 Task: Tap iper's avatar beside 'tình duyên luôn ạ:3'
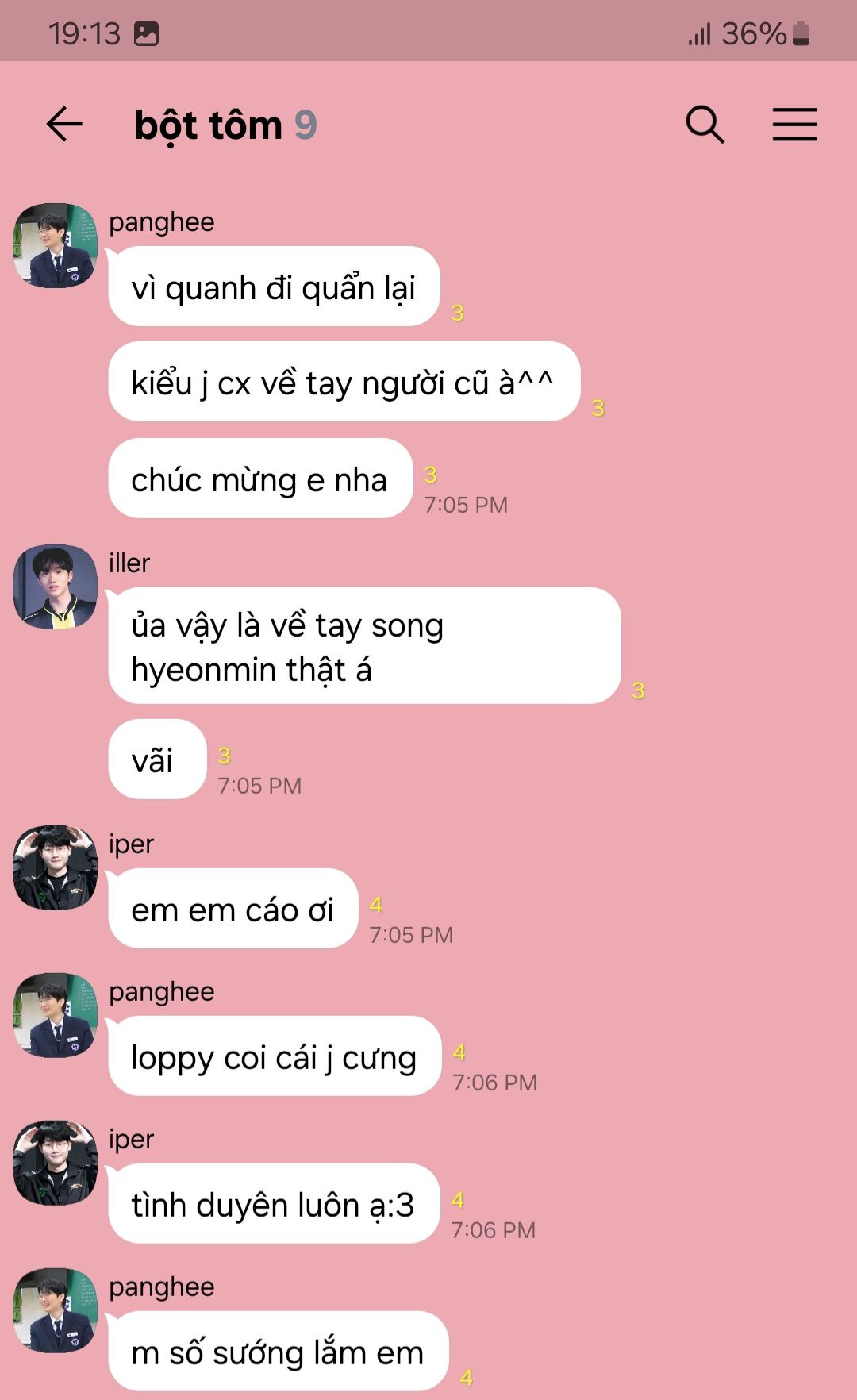pos(56,1163)
